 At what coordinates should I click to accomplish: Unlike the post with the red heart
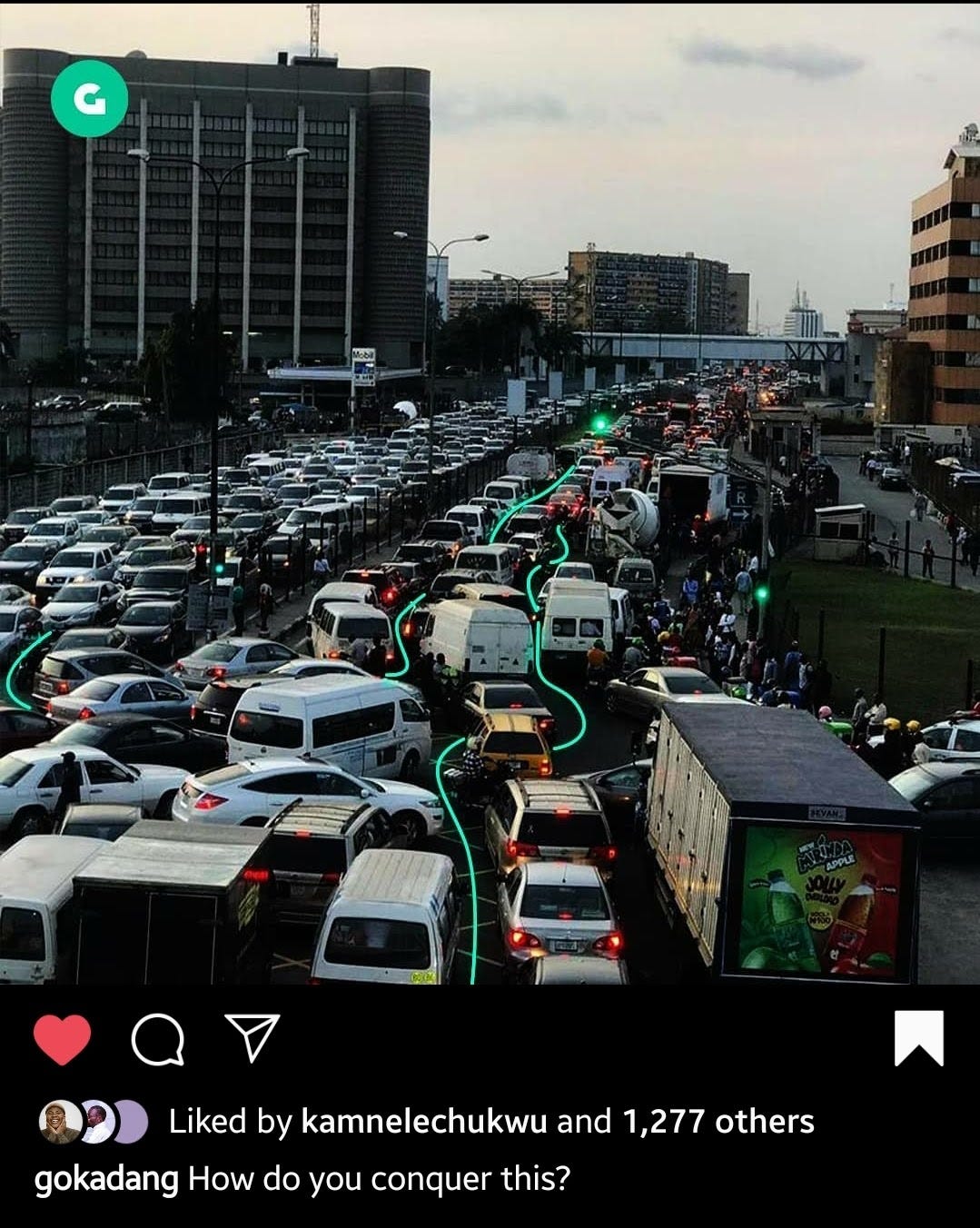[63, 1039]
